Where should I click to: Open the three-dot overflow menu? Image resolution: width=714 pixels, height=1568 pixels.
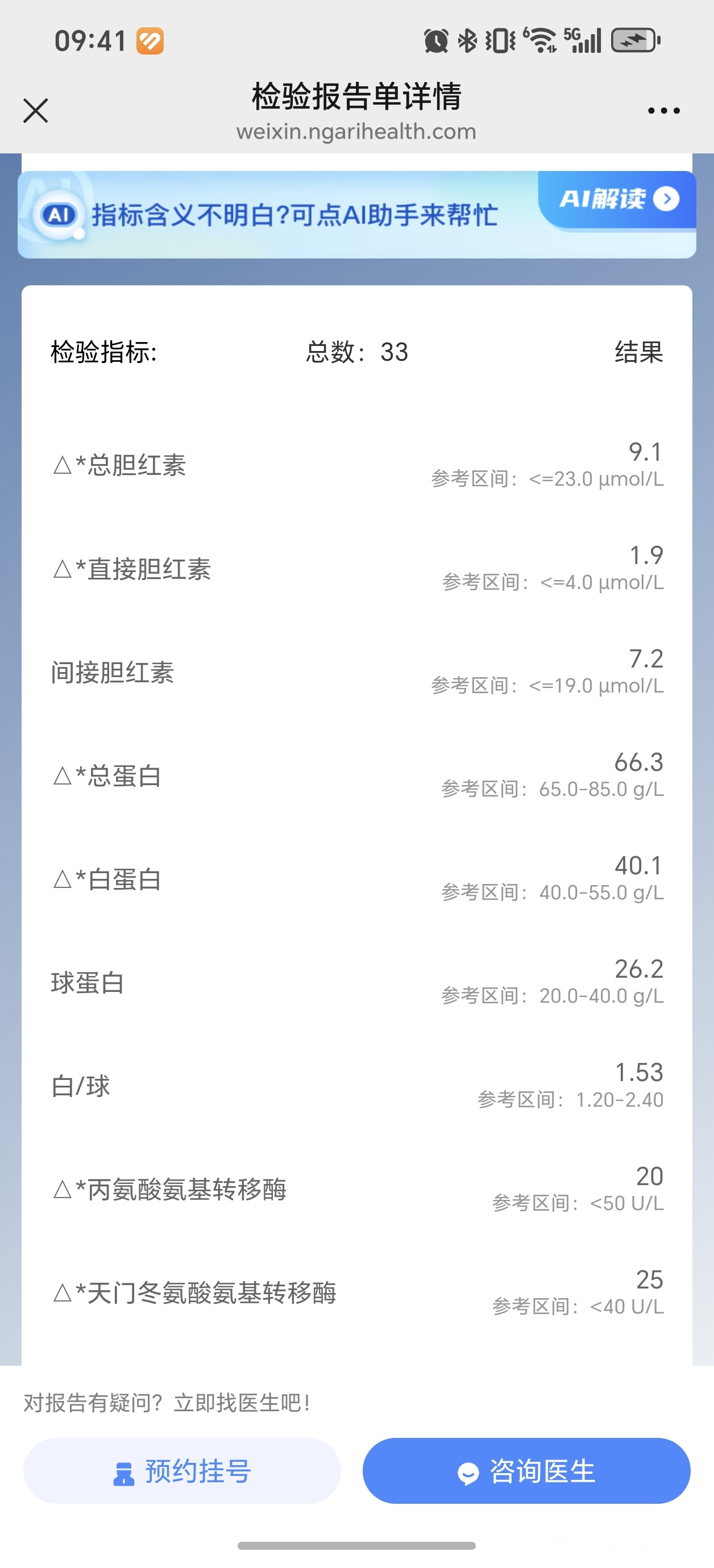663,111
